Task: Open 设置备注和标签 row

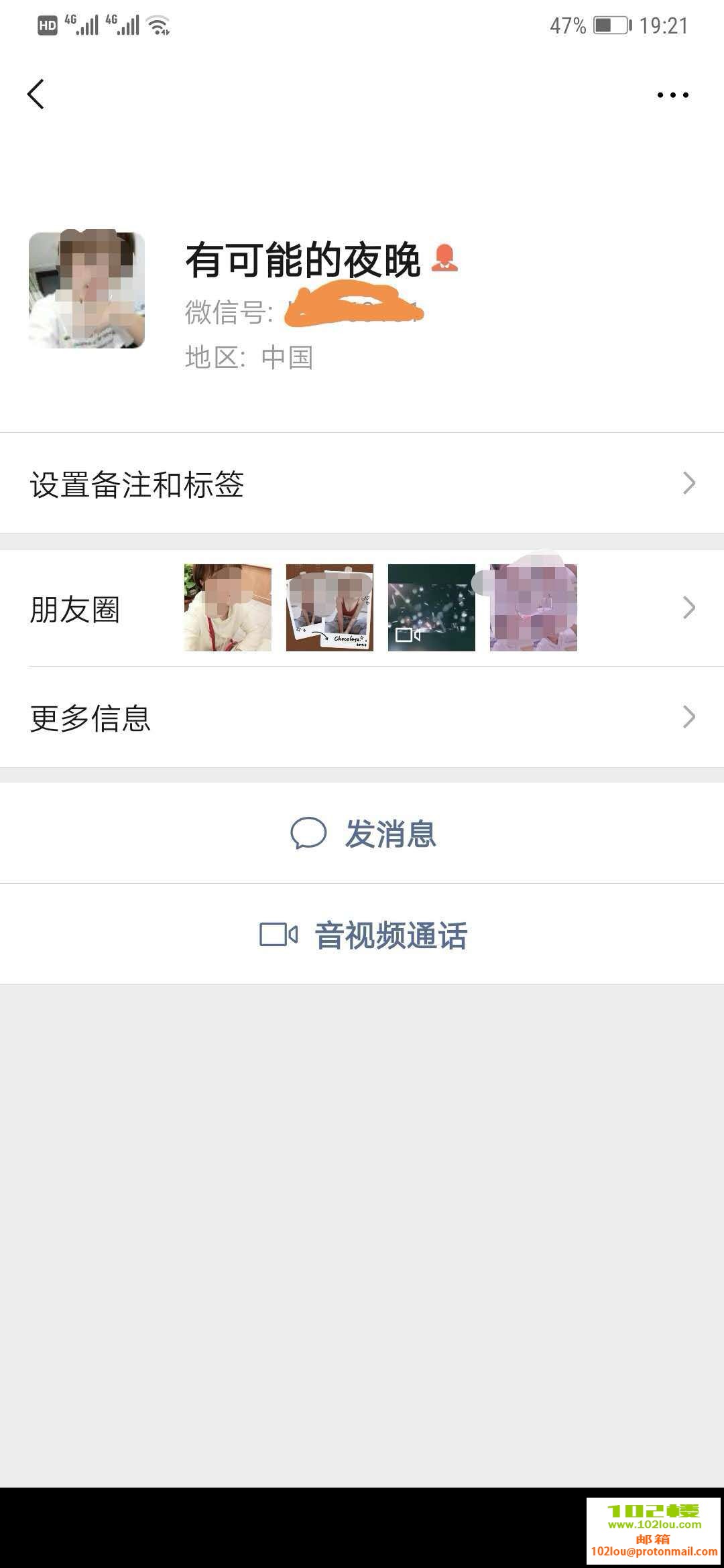Action: (x=362, y=484)
